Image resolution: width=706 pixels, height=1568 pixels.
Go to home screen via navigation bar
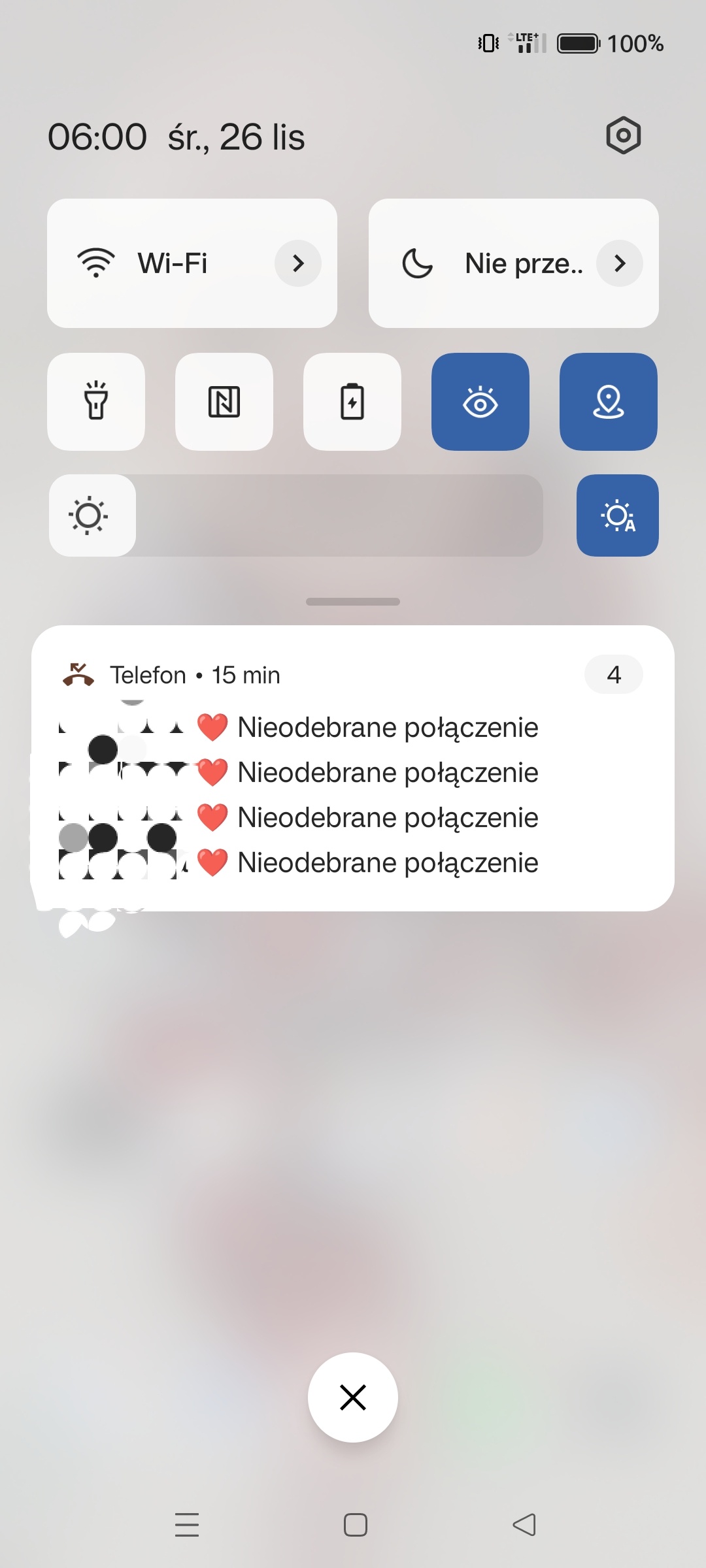click(355, 1525)
